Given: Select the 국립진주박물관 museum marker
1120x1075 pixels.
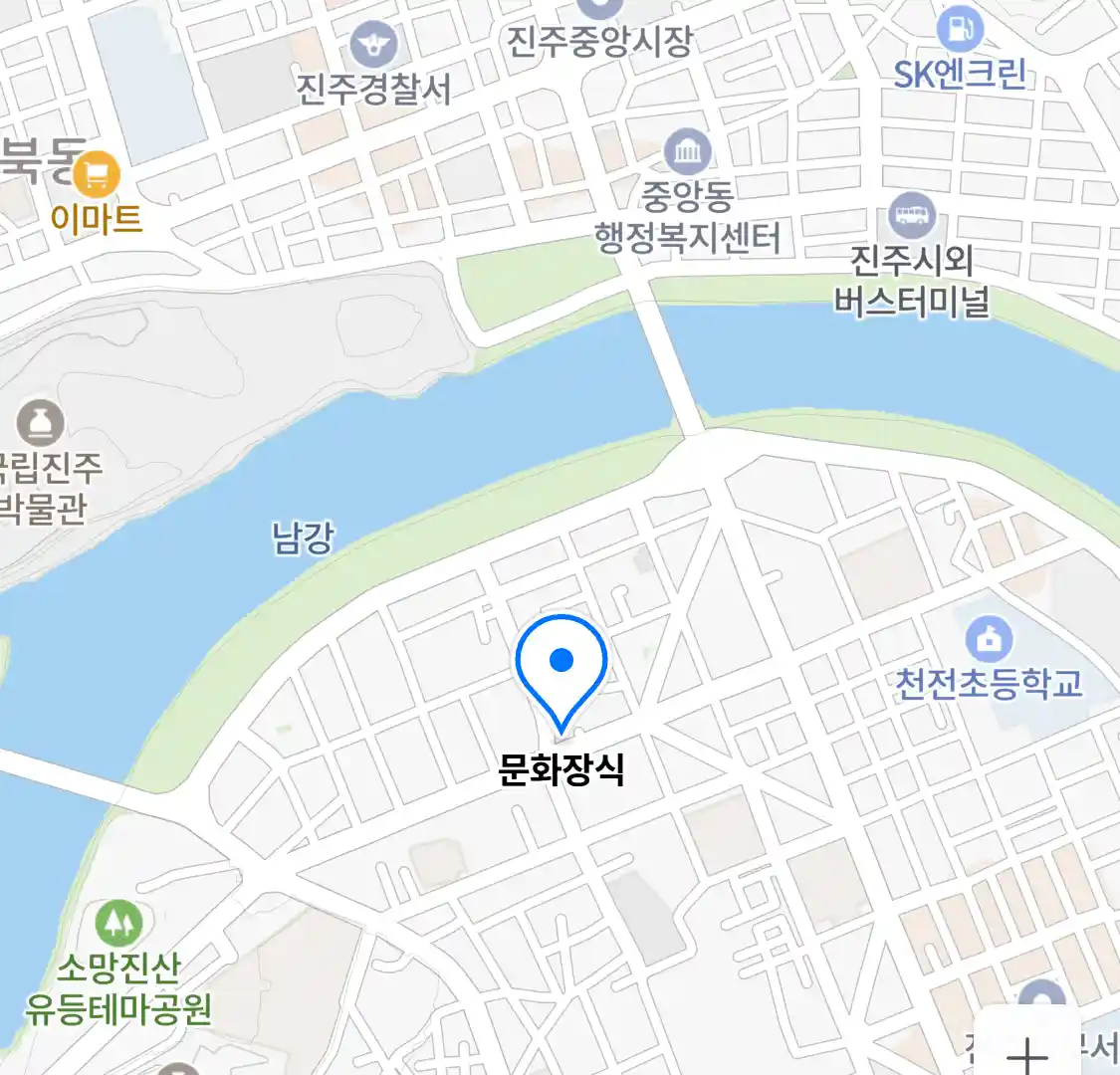Looking at the screenshot, I should [x=41, y=424].
